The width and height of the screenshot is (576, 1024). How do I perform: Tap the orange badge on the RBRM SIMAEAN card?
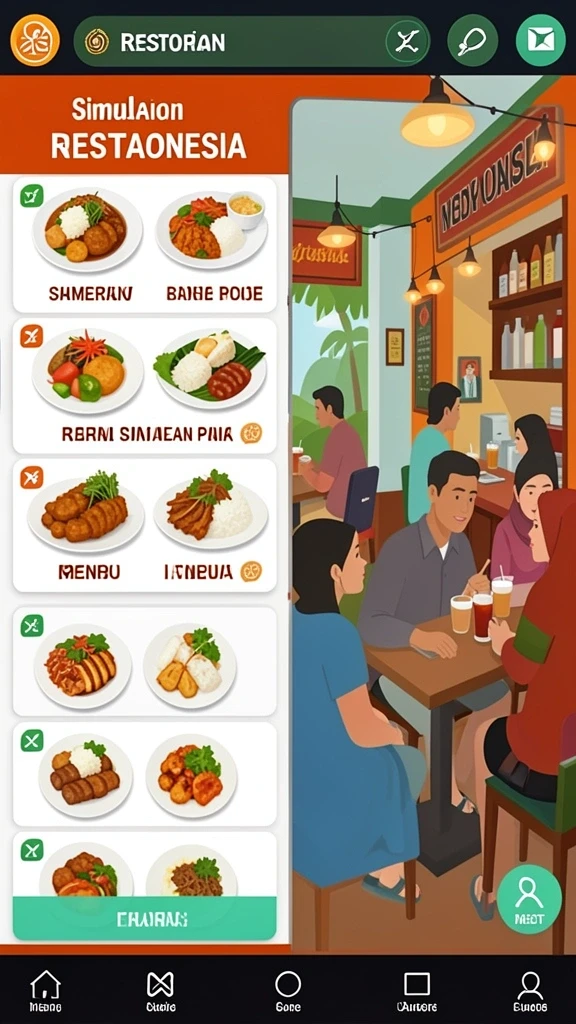[x=251, y=432]
